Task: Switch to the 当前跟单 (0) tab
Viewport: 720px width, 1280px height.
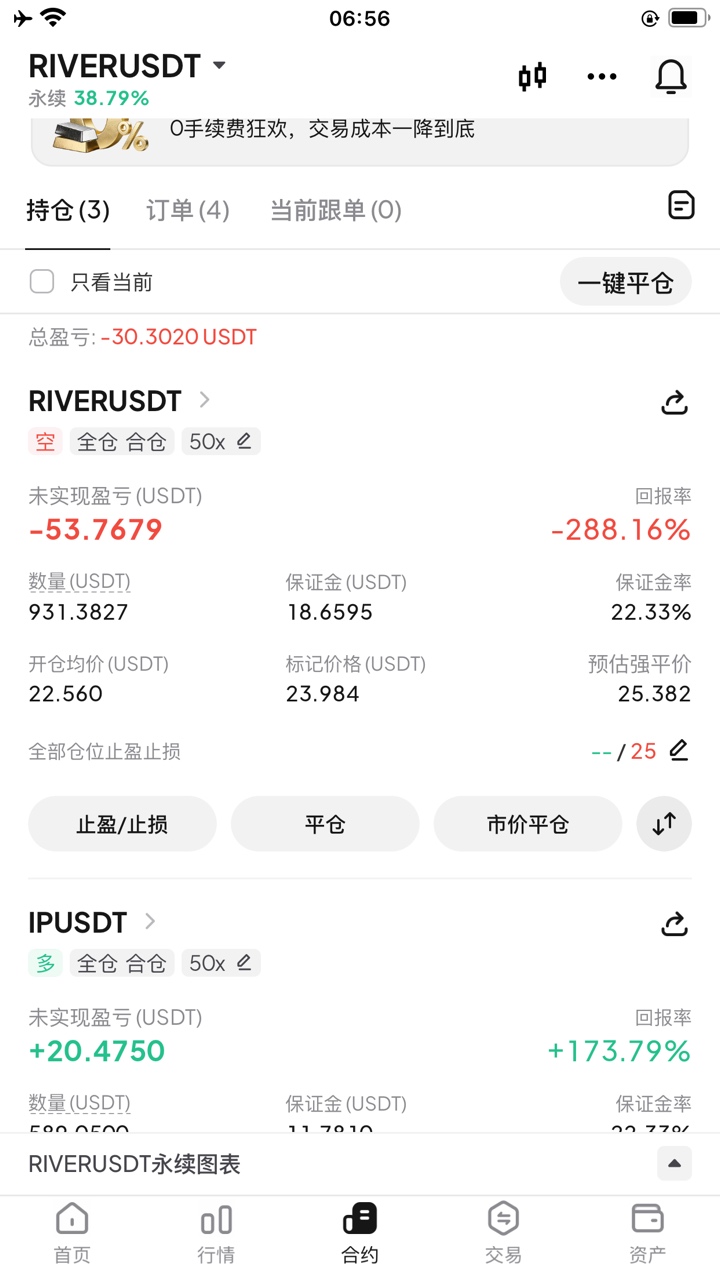Action: click(x=336, y=210)
